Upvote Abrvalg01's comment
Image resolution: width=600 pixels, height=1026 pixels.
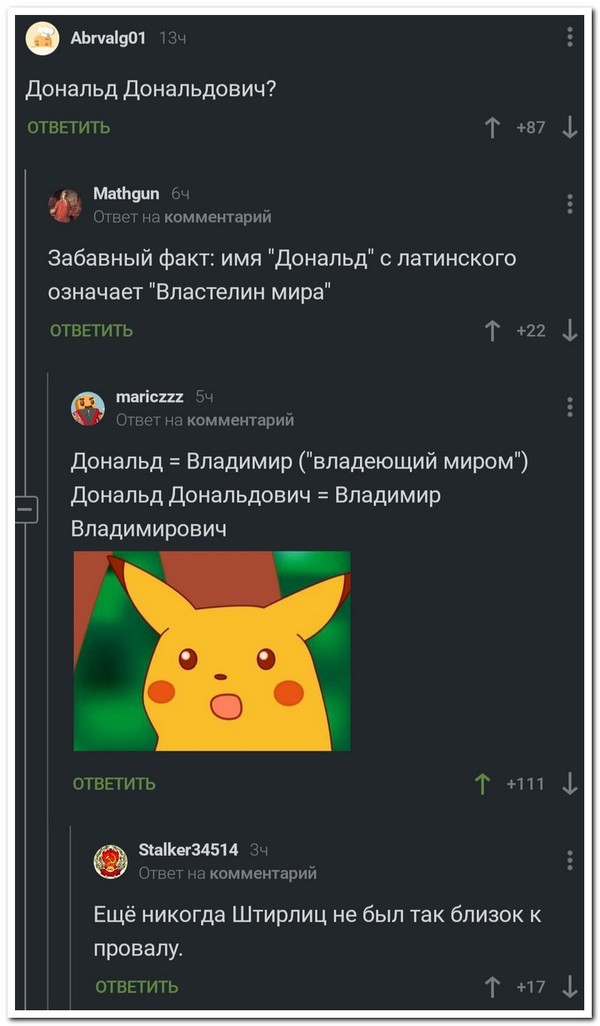pos(492,127)
